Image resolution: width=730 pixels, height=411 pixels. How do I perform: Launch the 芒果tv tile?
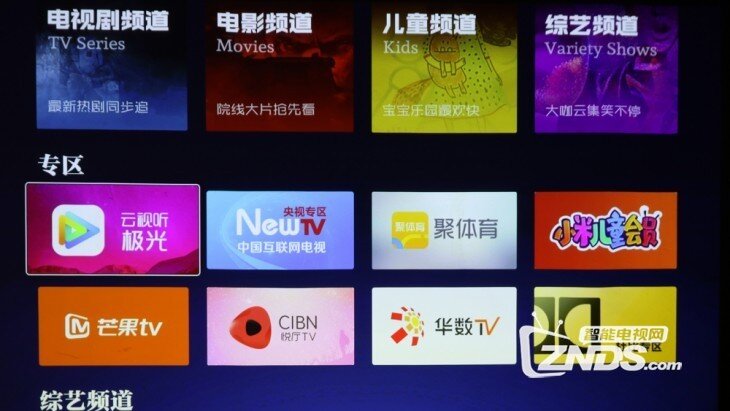(x=113, y=326)
